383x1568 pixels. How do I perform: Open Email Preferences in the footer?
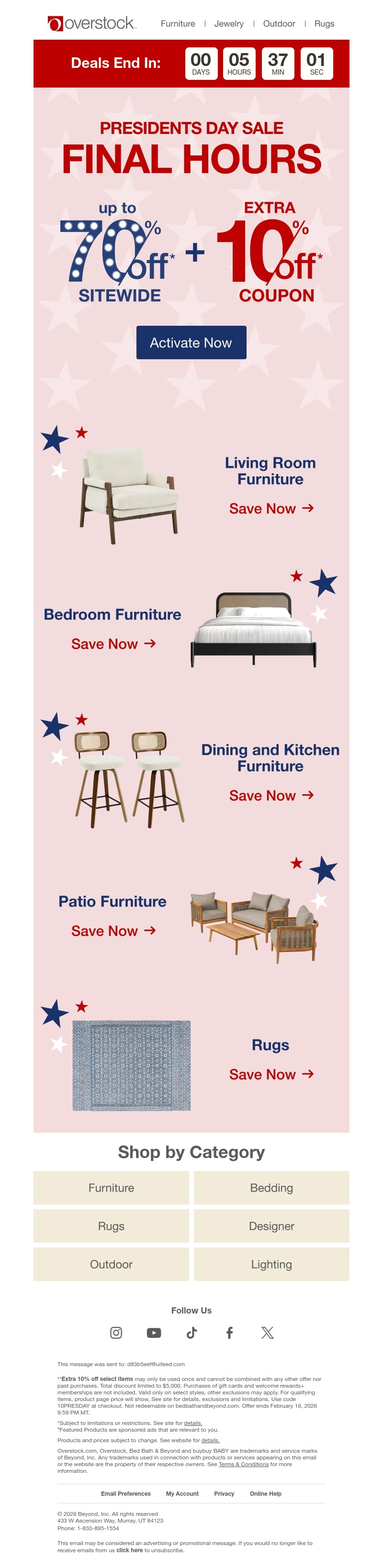[125, 1494]
